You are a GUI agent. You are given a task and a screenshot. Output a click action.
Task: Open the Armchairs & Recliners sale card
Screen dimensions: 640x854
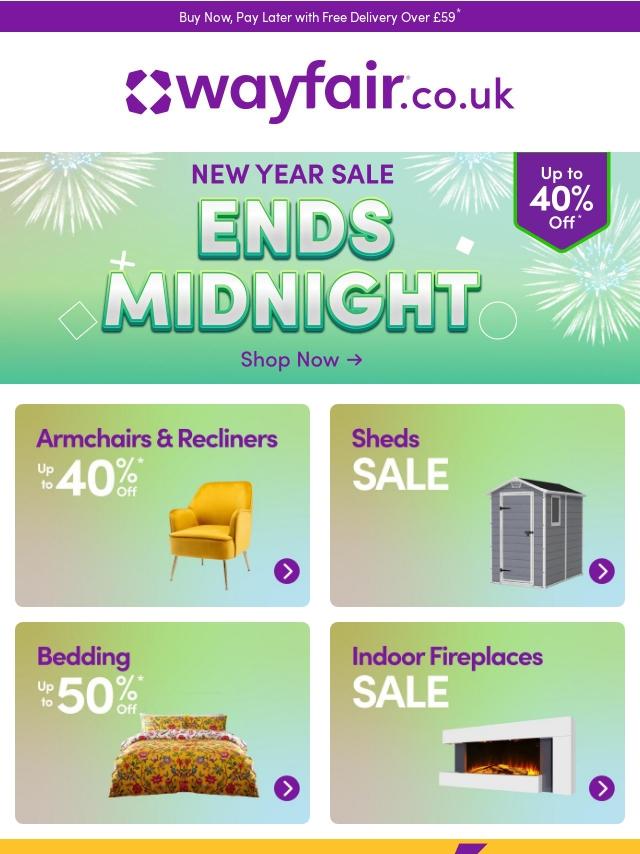(162, 505)
